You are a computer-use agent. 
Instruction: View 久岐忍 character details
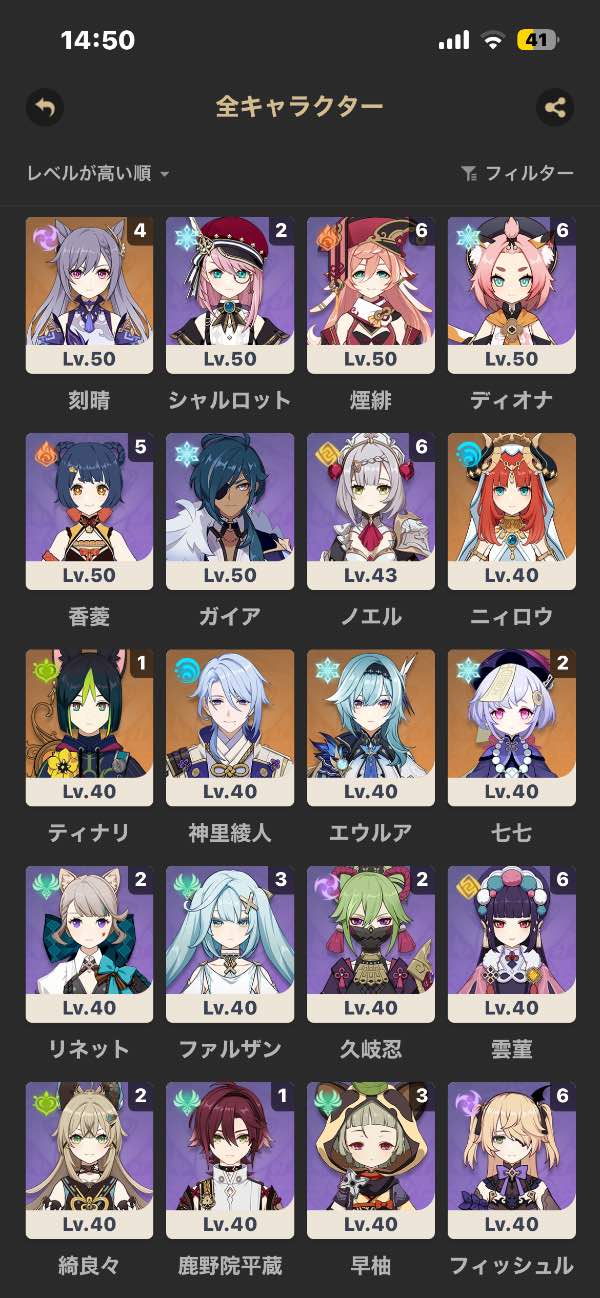click(370, 943)
